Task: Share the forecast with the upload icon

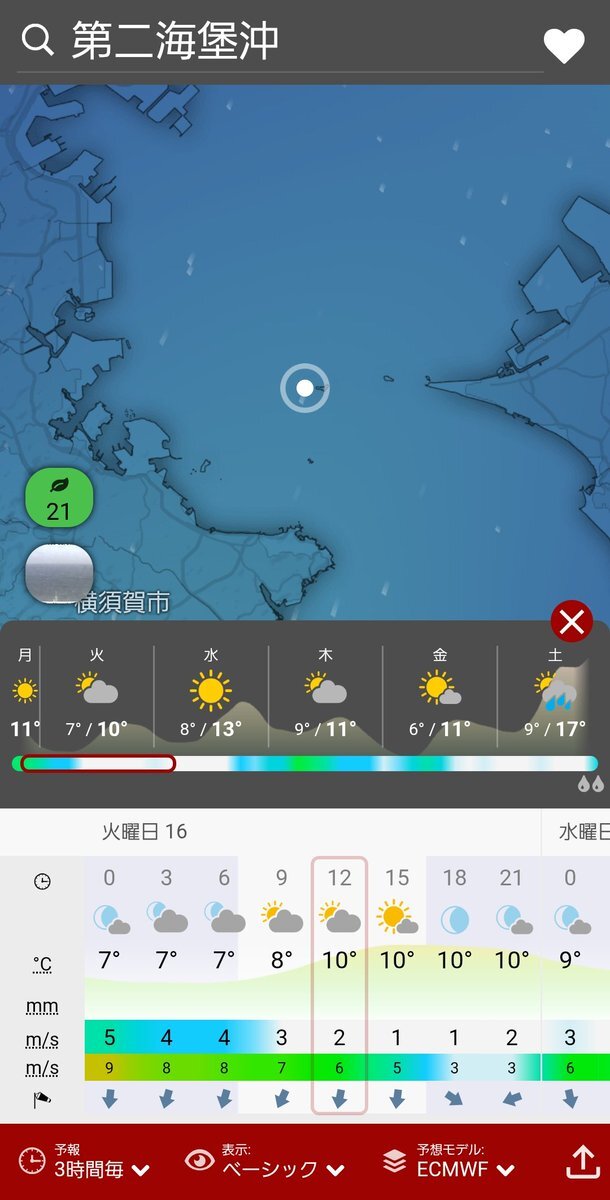Action: 582,1161
